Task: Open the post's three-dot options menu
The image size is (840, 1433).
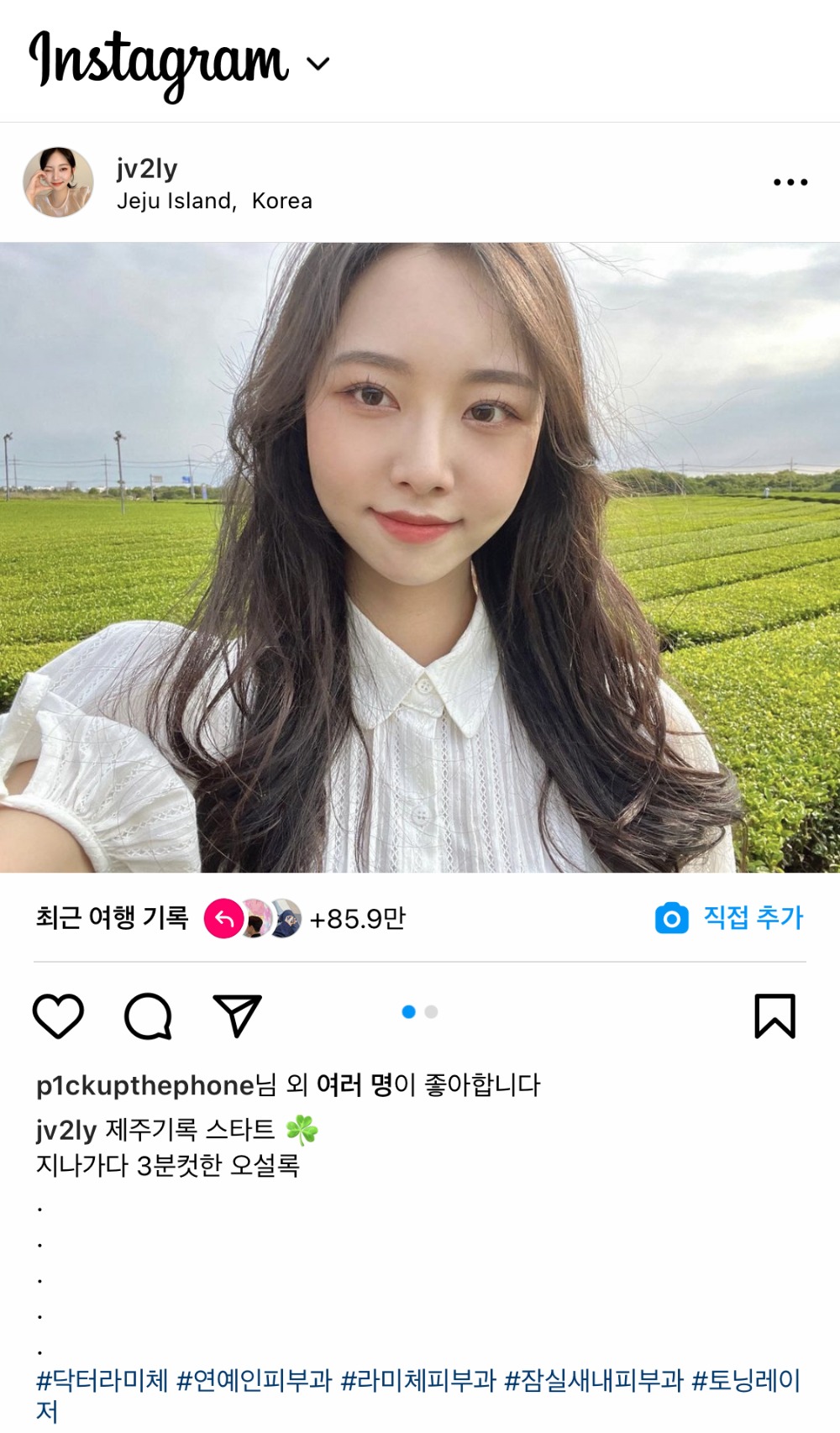Action: (x=790, y=182)
